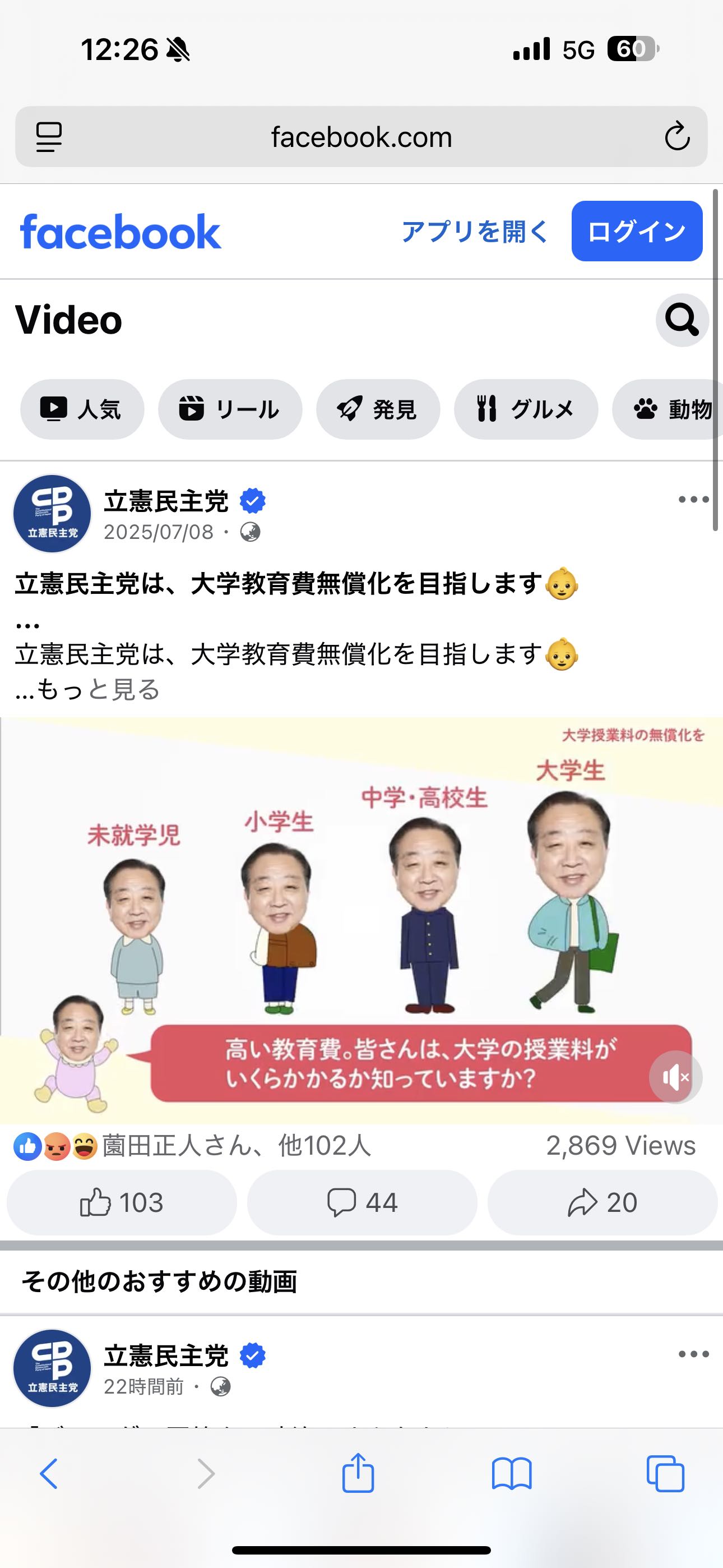The height and width of the screenshot is (1568, 723).
Task: Select the リール chip
Action: 230,409
